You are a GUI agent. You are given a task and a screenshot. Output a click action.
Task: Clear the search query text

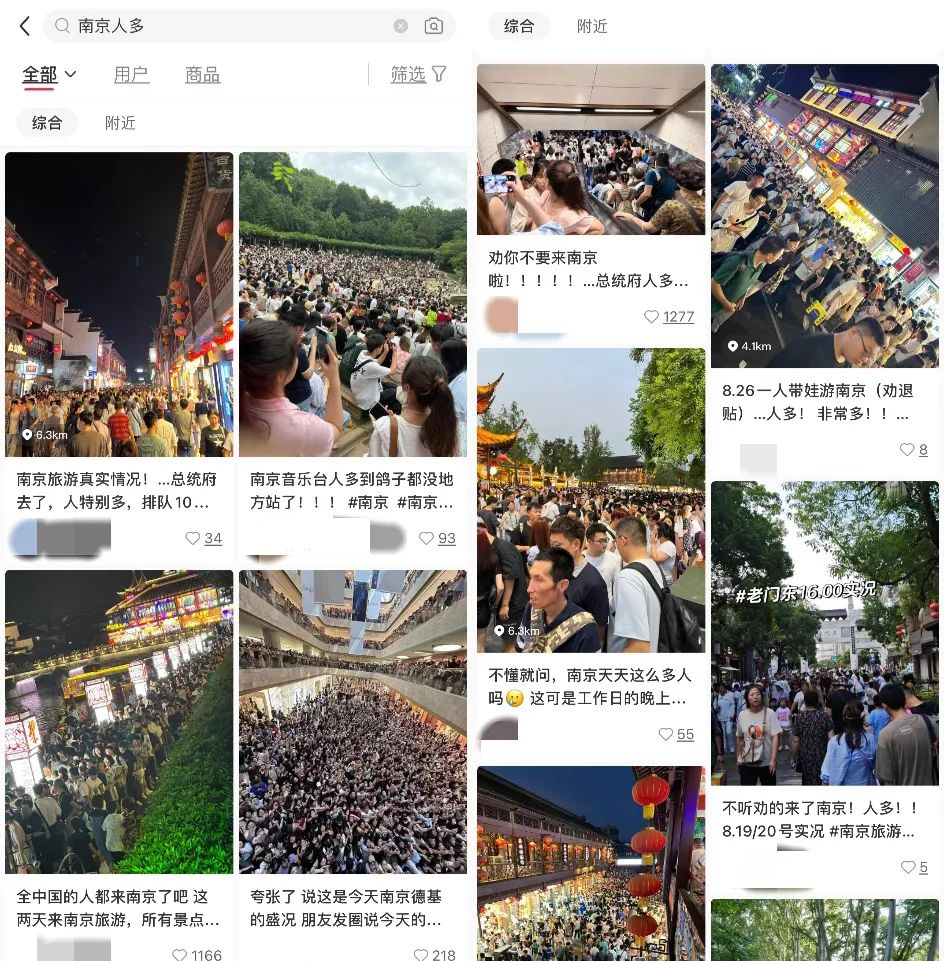click(x=401, y=27)
